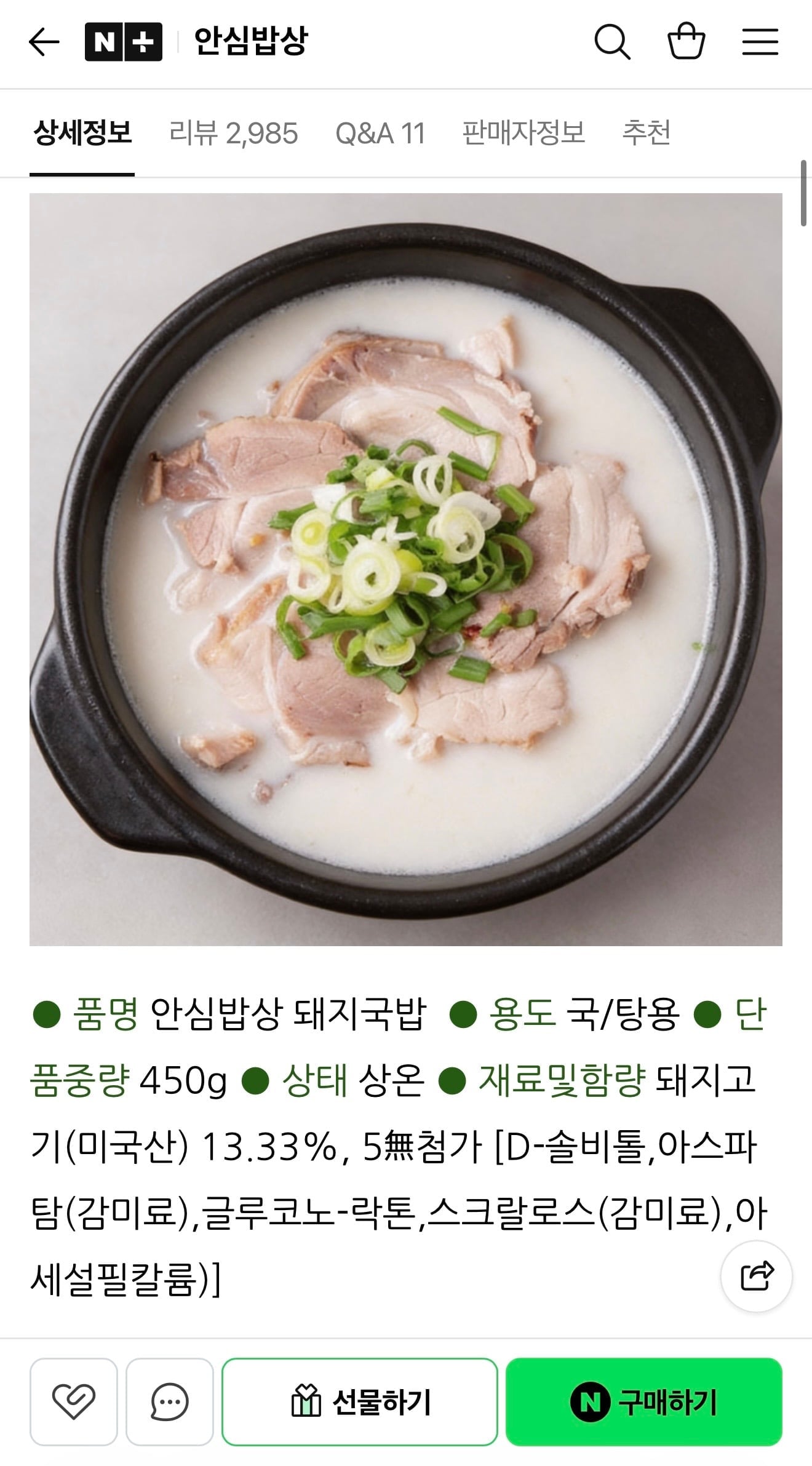812x1466 pixels.
Task: Switch to the 리뷰 2,985 tab
Action: click(234, 133)
